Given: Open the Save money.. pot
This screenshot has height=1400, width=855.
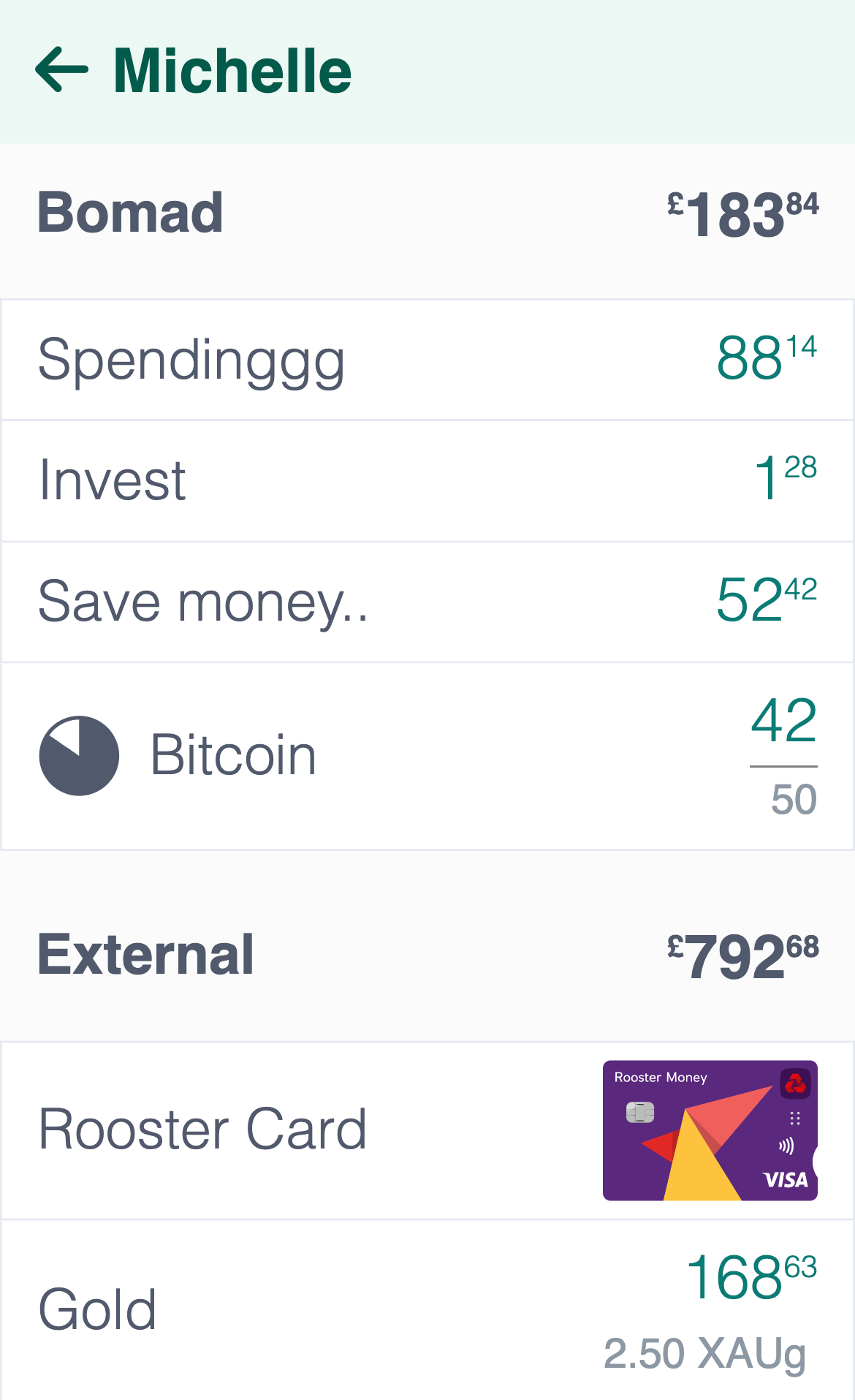Looking at the screenshot, I should 427,602.
